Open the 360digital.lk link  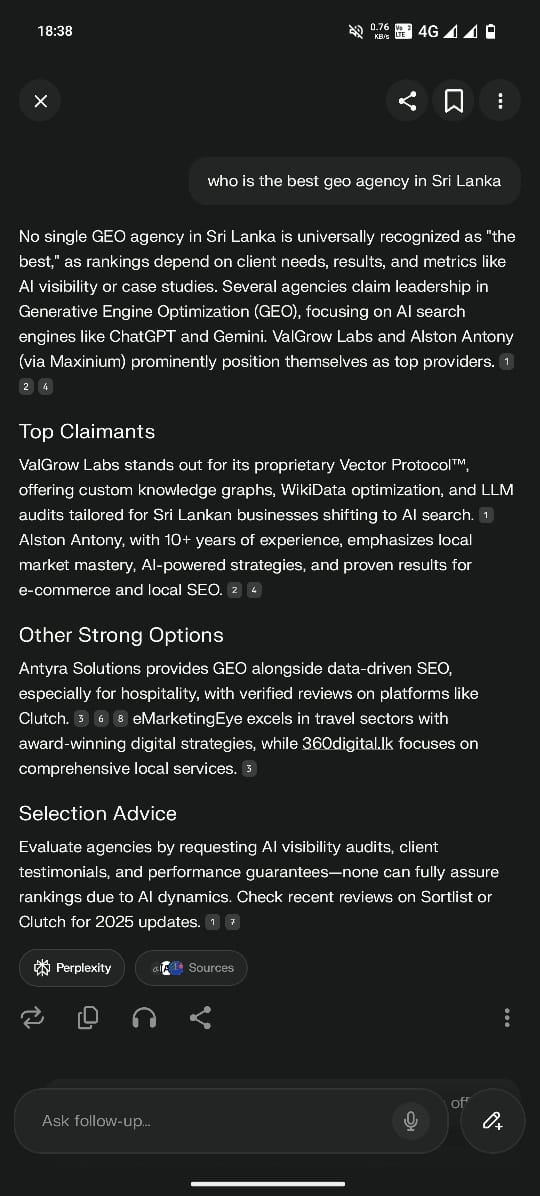(348, 743)
